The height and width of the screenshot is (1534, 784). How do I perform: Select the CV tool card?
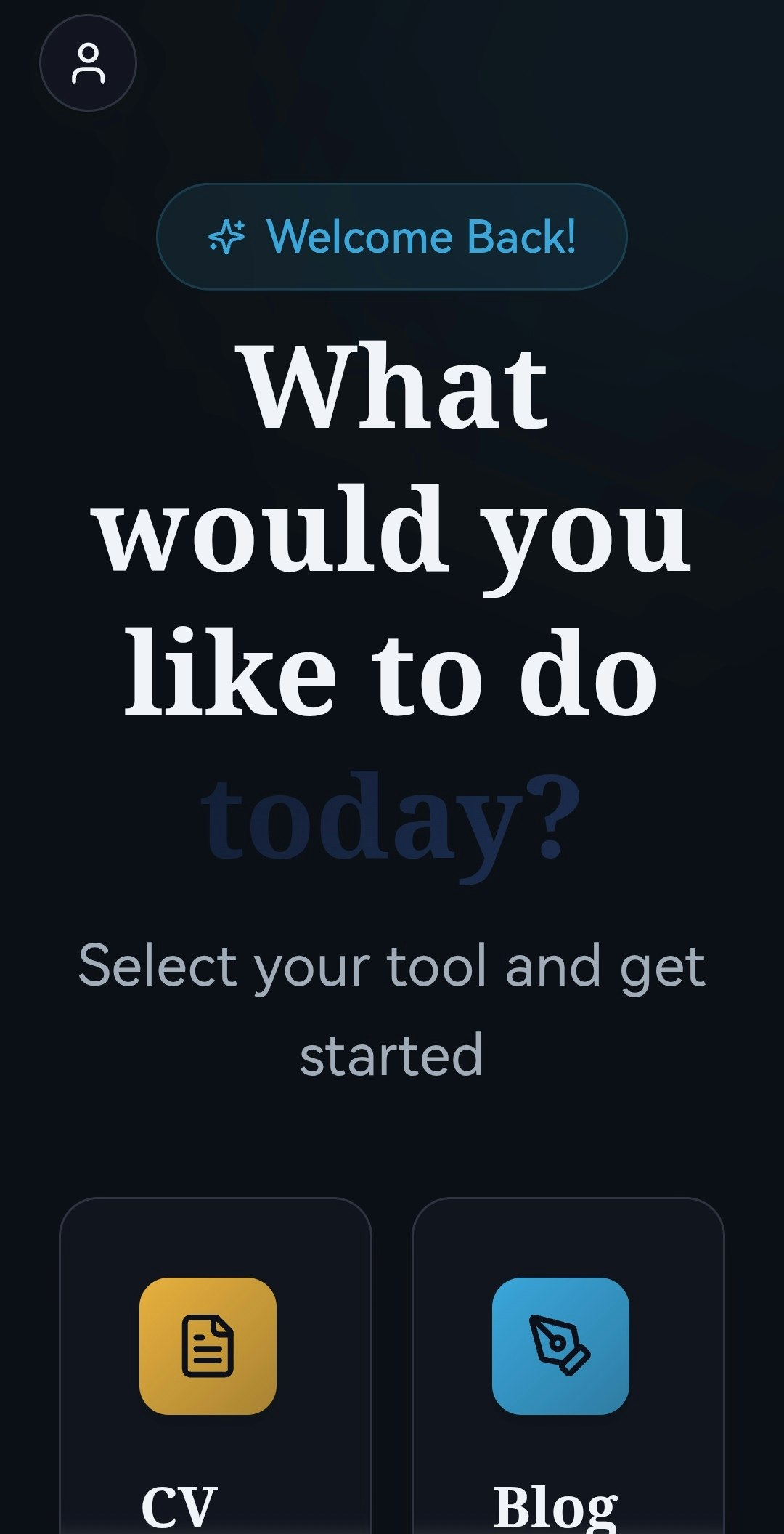(x=215, y=1365)
